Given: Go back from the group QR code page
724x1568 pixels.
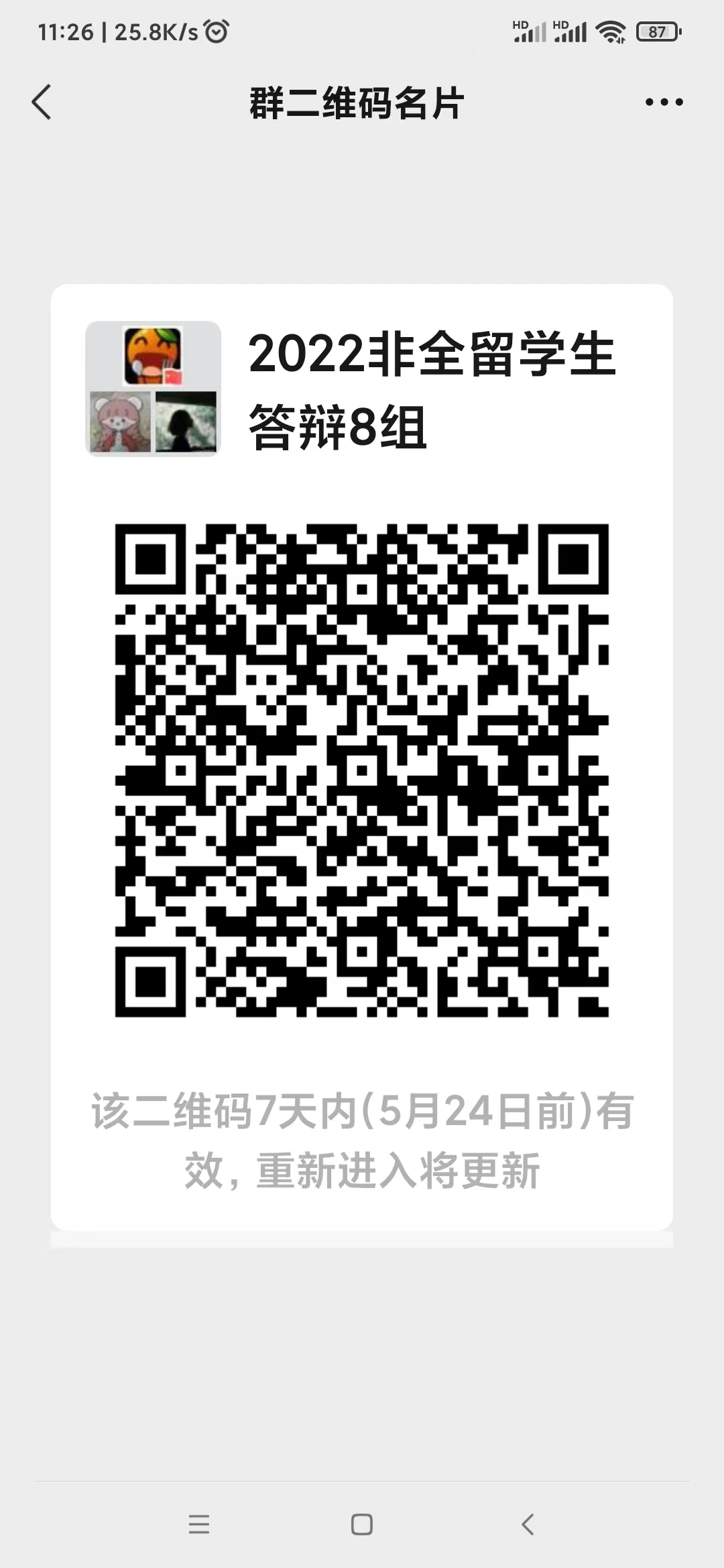Looking at the screenshot, I should click(42, 103).
